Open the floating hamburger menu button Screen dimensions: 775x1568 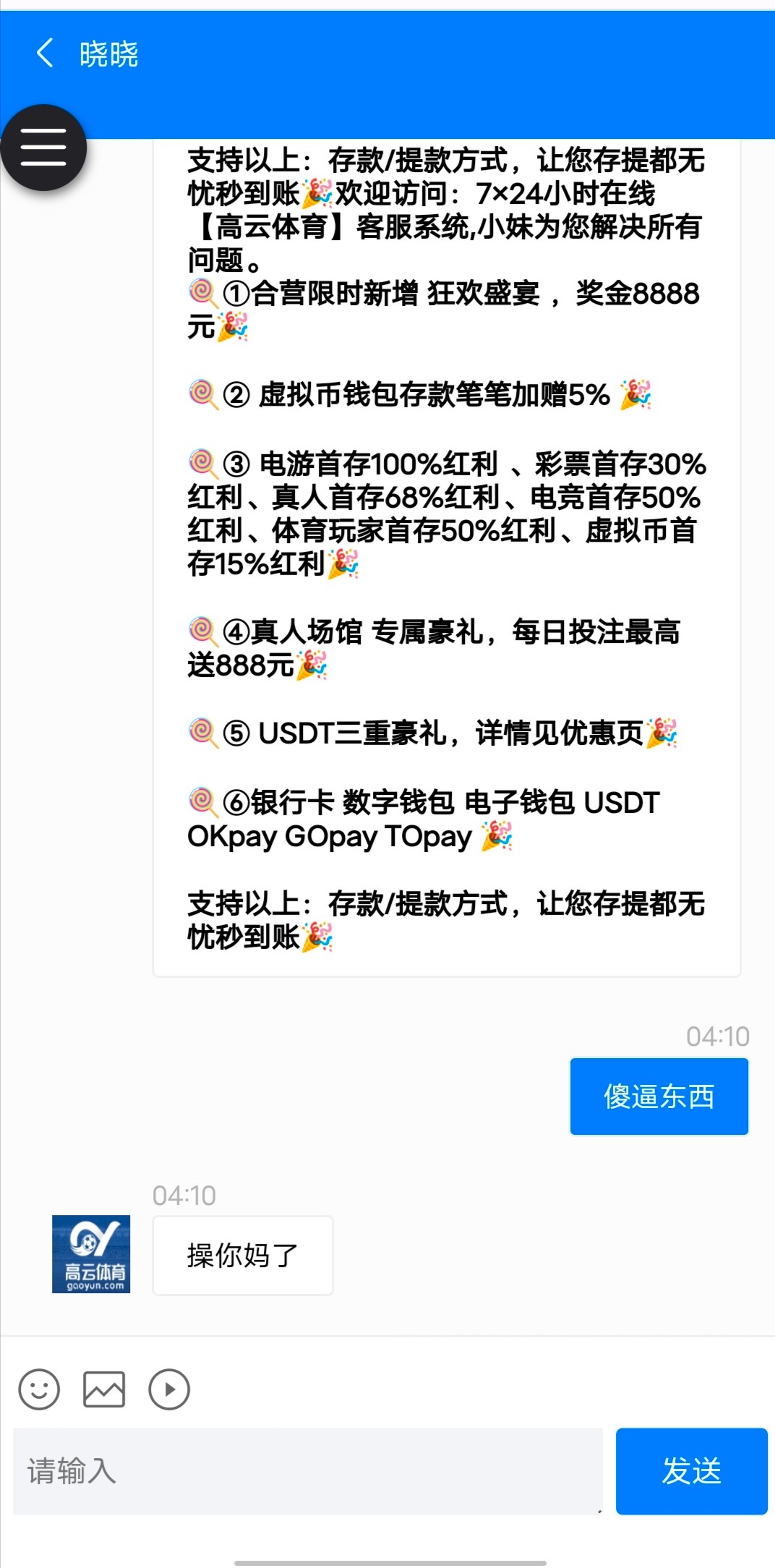(43, 148)
